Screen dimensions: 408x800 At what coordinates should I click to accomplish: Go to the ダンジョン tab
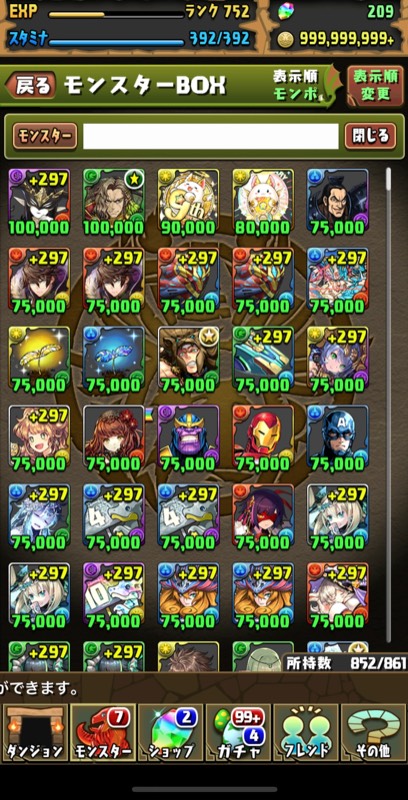pyautogui.click(x=35, y=733)
